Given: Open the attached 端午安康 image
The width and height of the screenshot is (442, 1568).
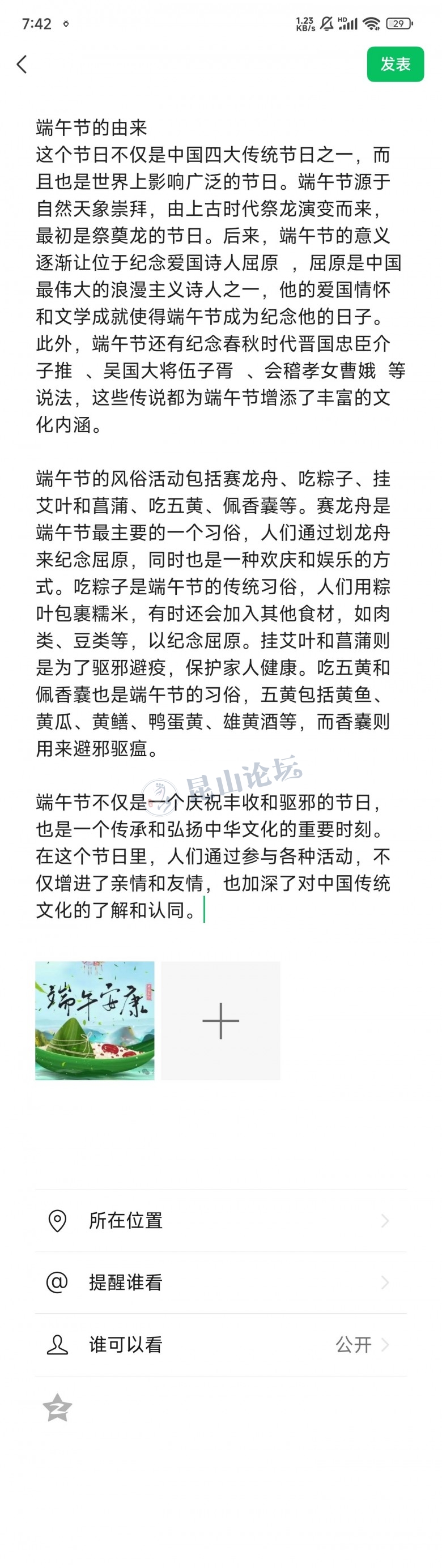Looking at the screenshot, I should pos(95,1021).
